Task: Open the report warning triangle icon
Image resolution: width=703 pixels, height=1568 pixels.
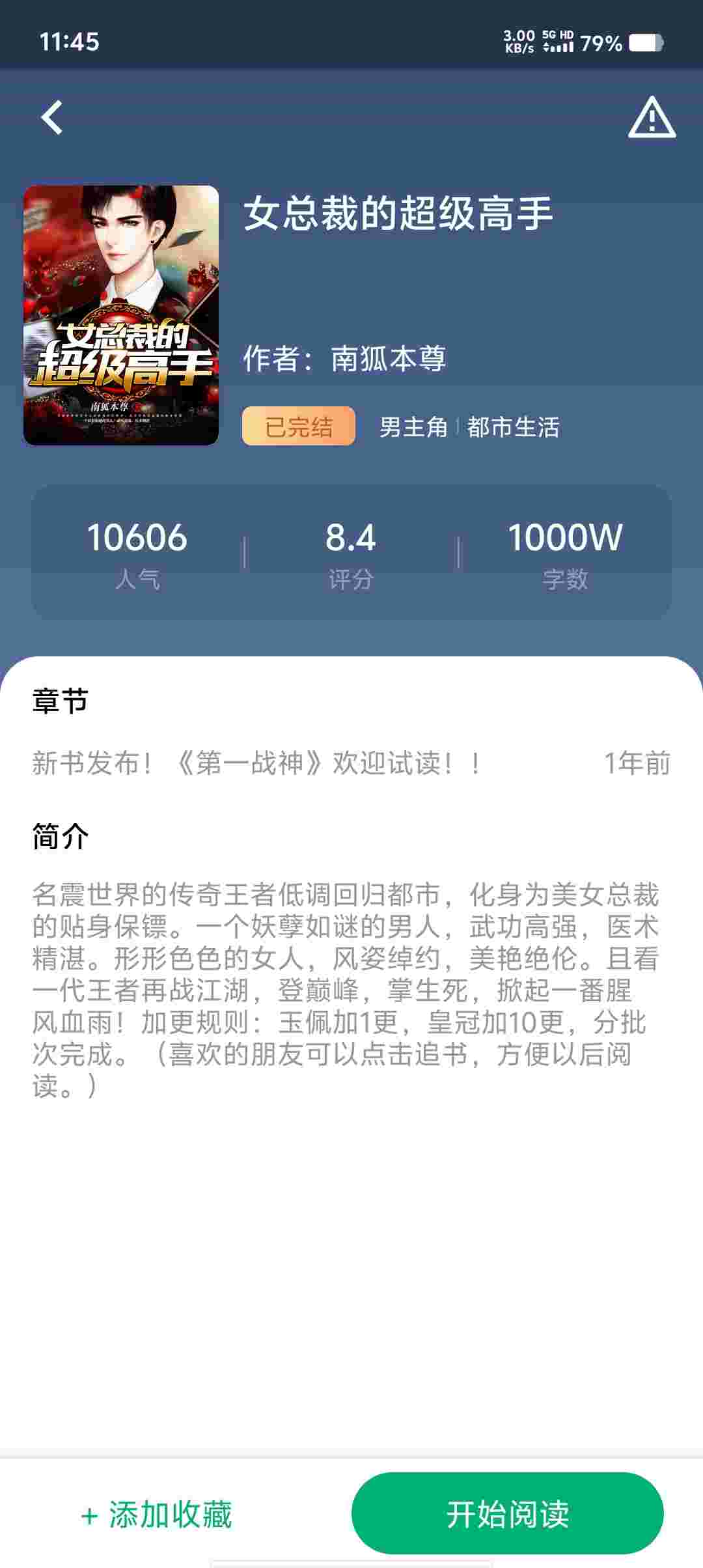Action: coord(652,118)
